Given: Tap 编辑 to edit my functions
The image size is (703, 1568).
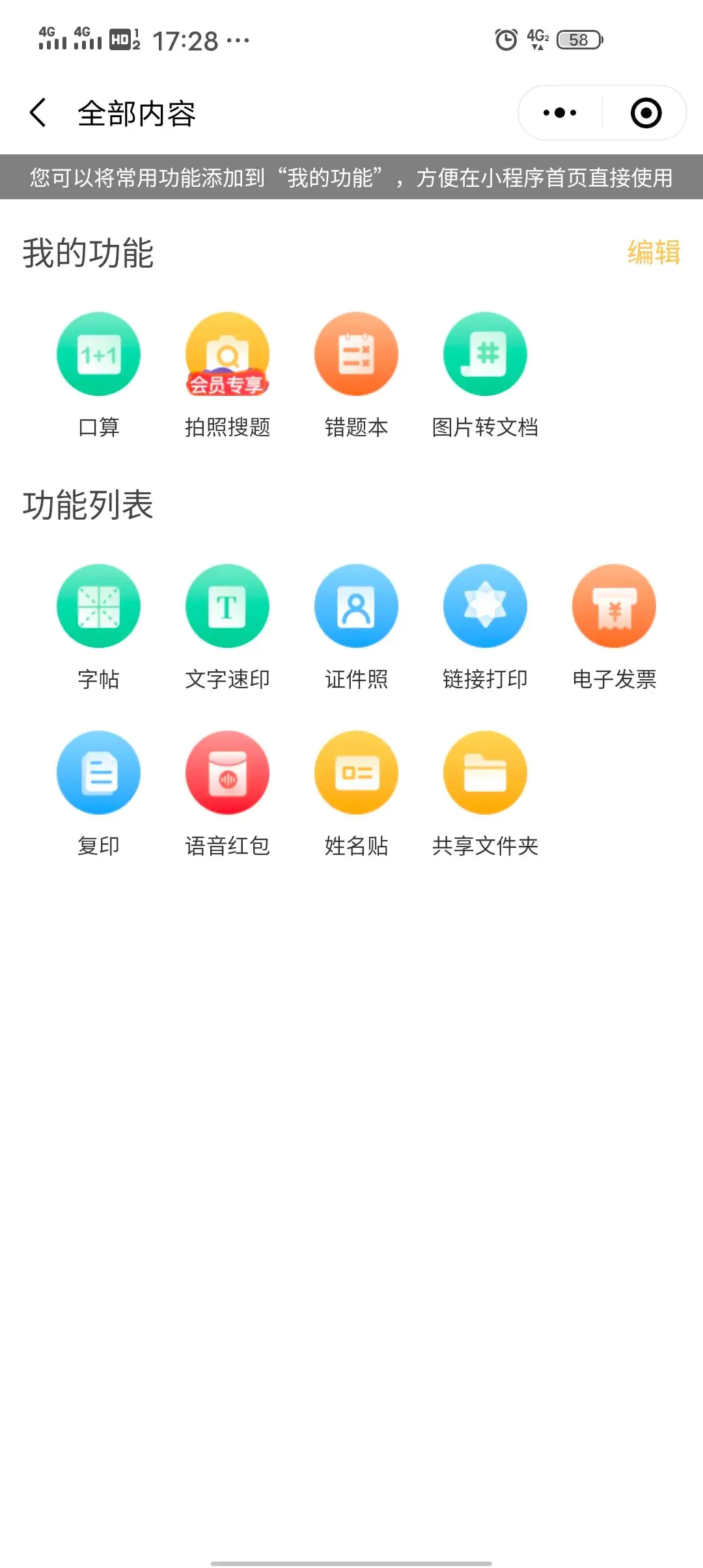Looking at the screenshot, I should click(x=654, y=253).
